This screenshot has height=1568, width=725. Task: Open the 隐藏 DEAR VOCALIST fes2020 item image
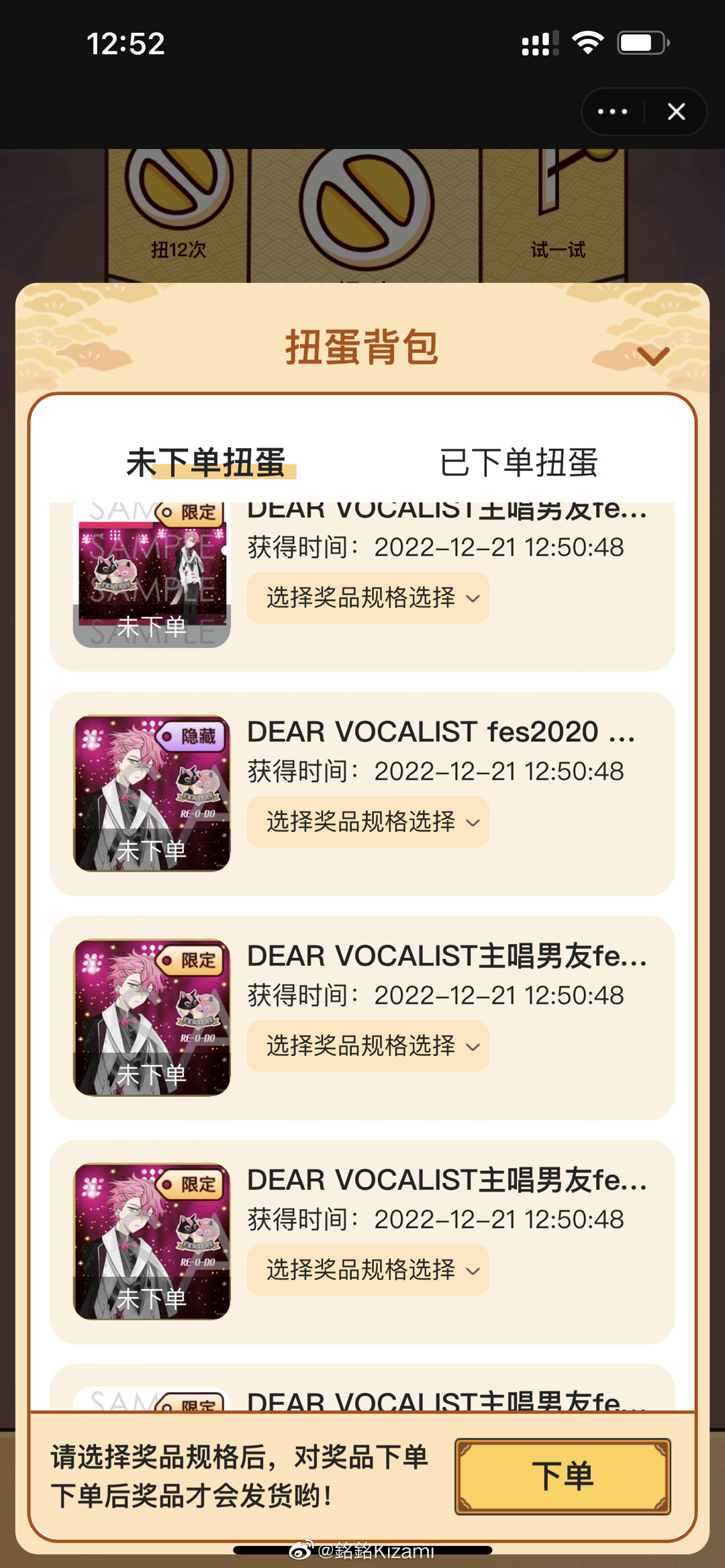pyautogui.click(x=152, y=794)
